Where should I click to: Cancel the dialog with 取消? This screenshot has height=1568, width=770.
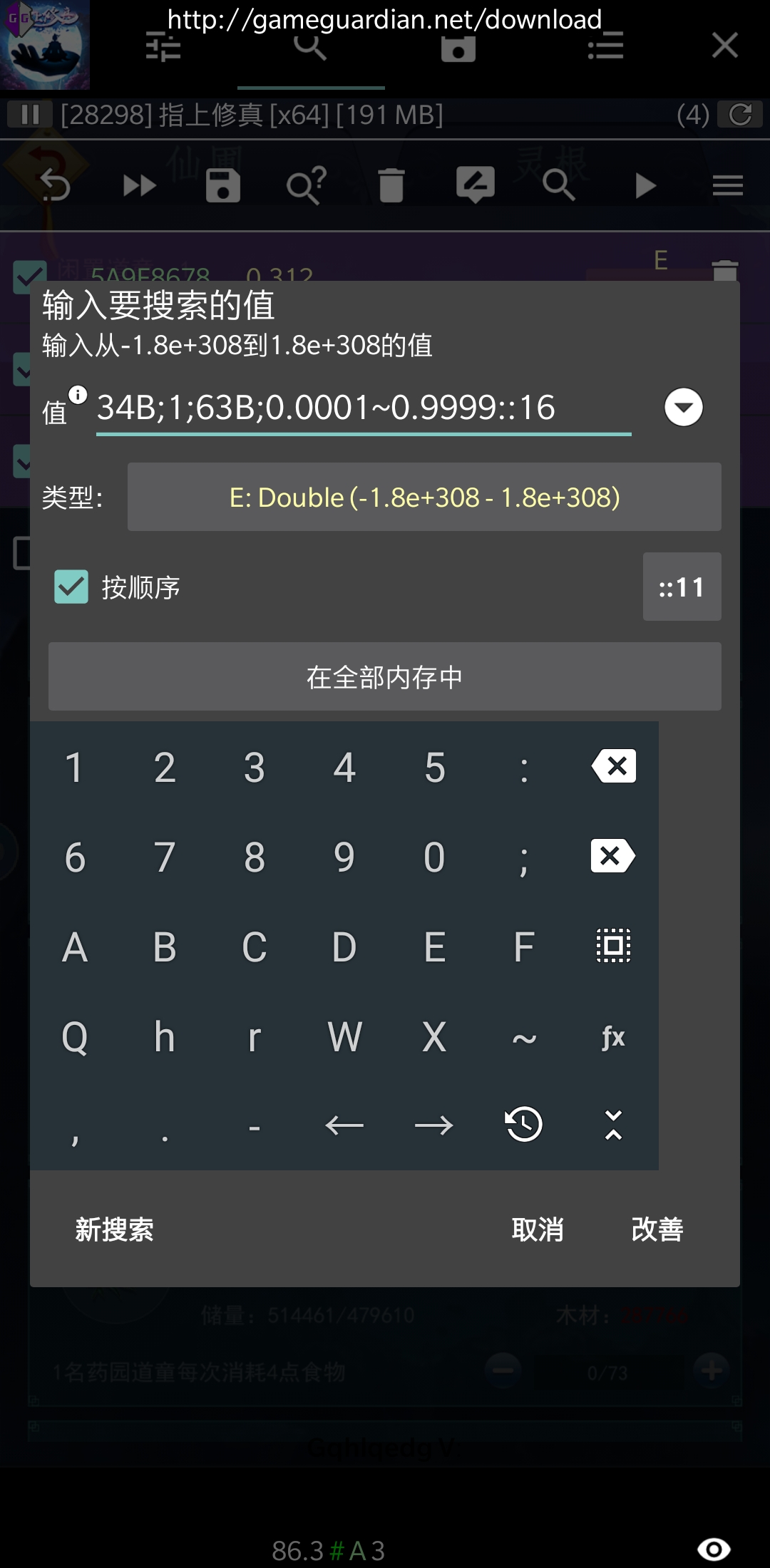pos(538,1229)
